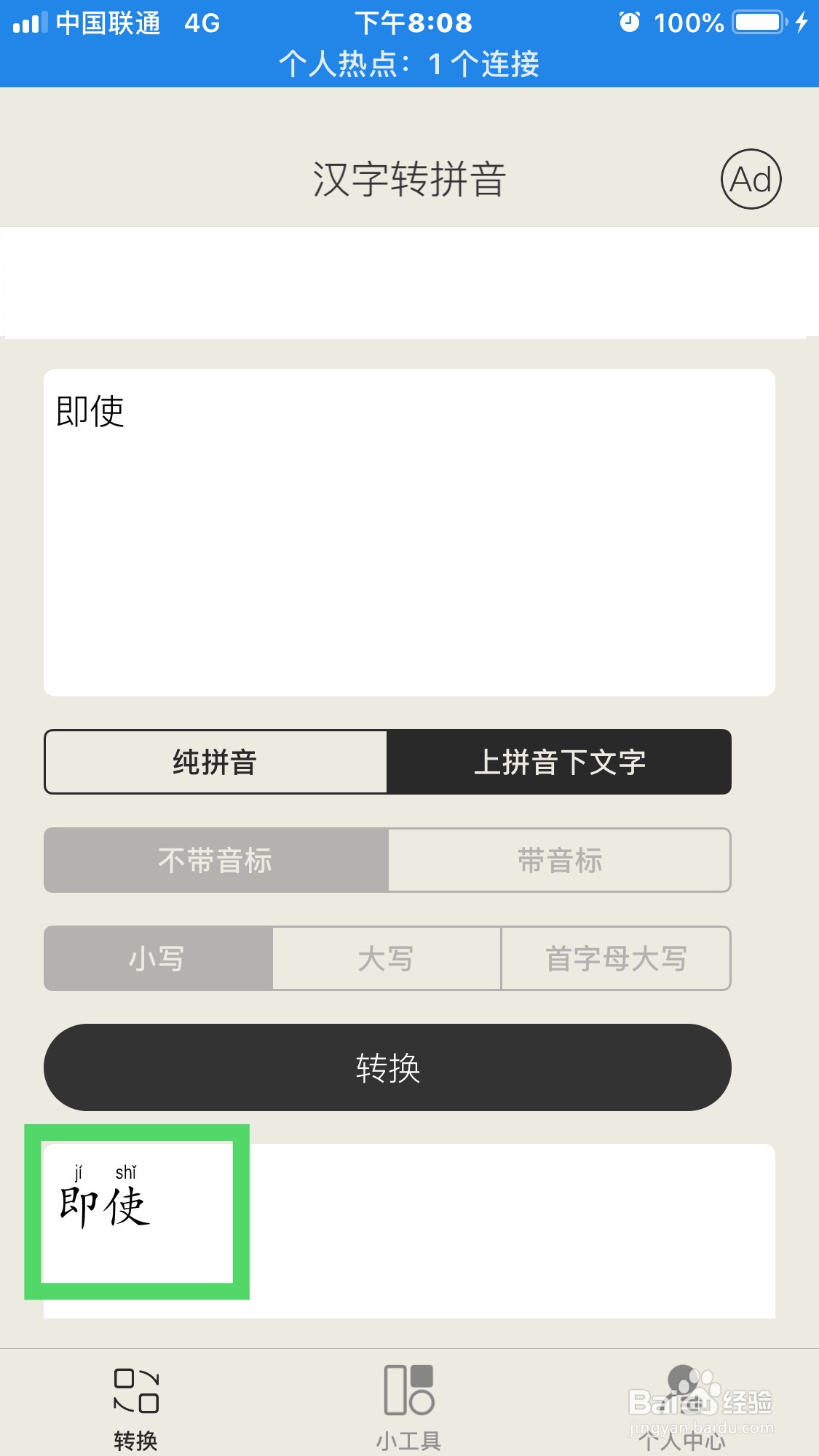Select 不带音标 option
This screenshot has width=819, height=1456.
point(215,860)
